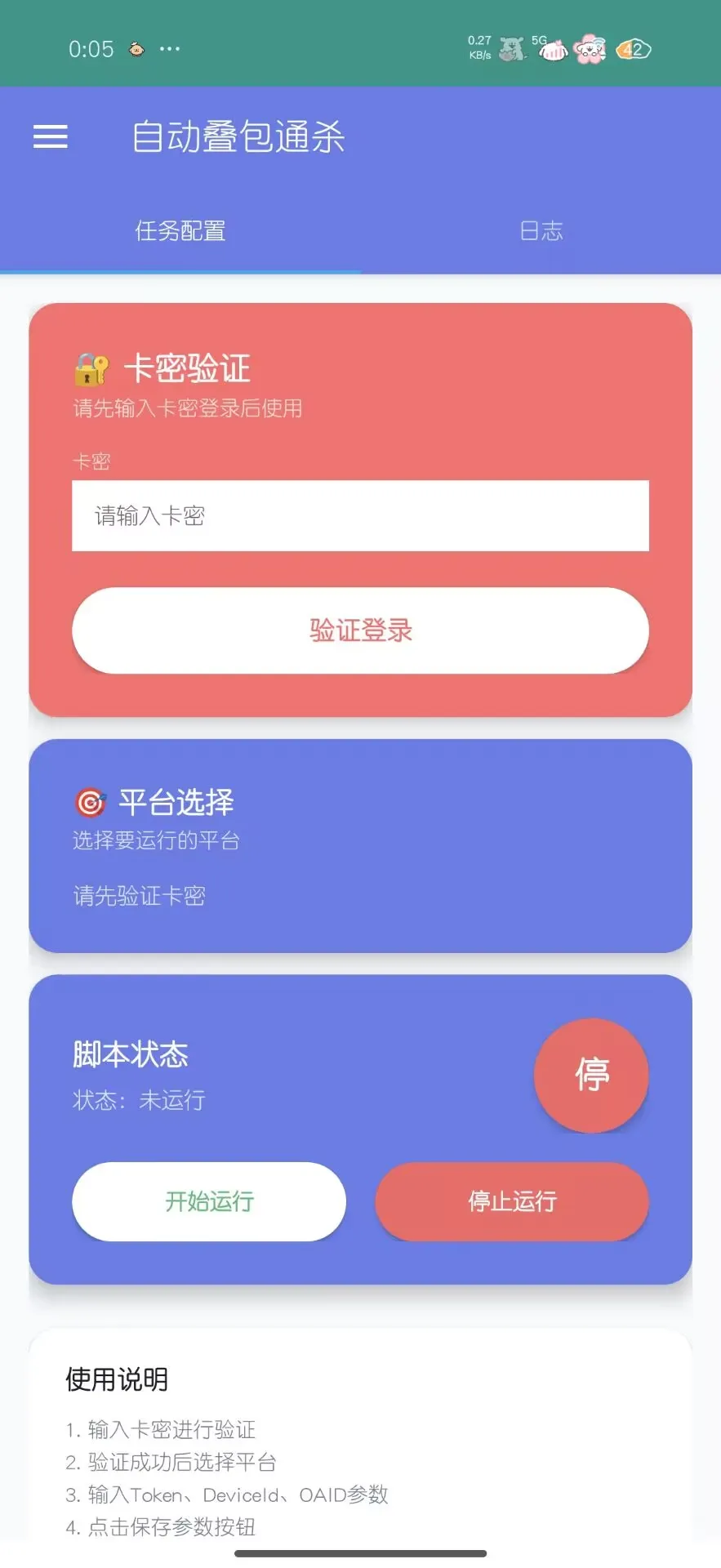Click the 开始运行 button

pyautogui.click(x=209, y=1201)
